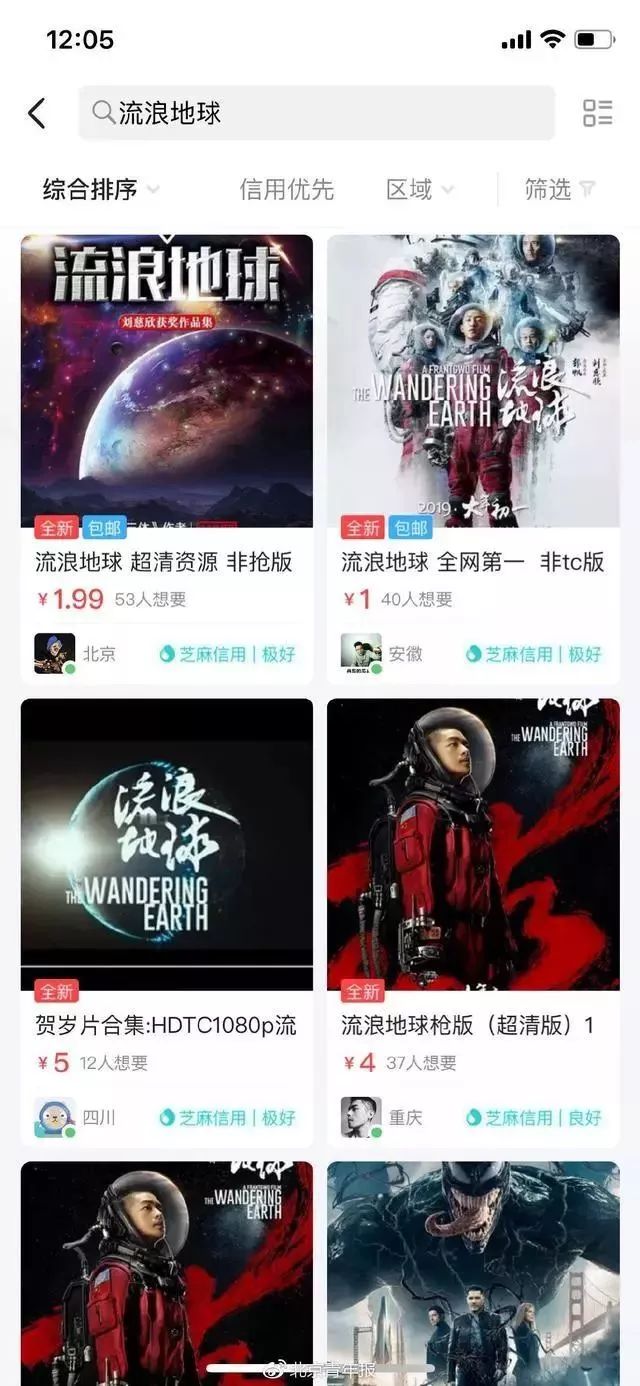
Task: View the 重庆 seller's avatar profile
Action: (360, 1117)
